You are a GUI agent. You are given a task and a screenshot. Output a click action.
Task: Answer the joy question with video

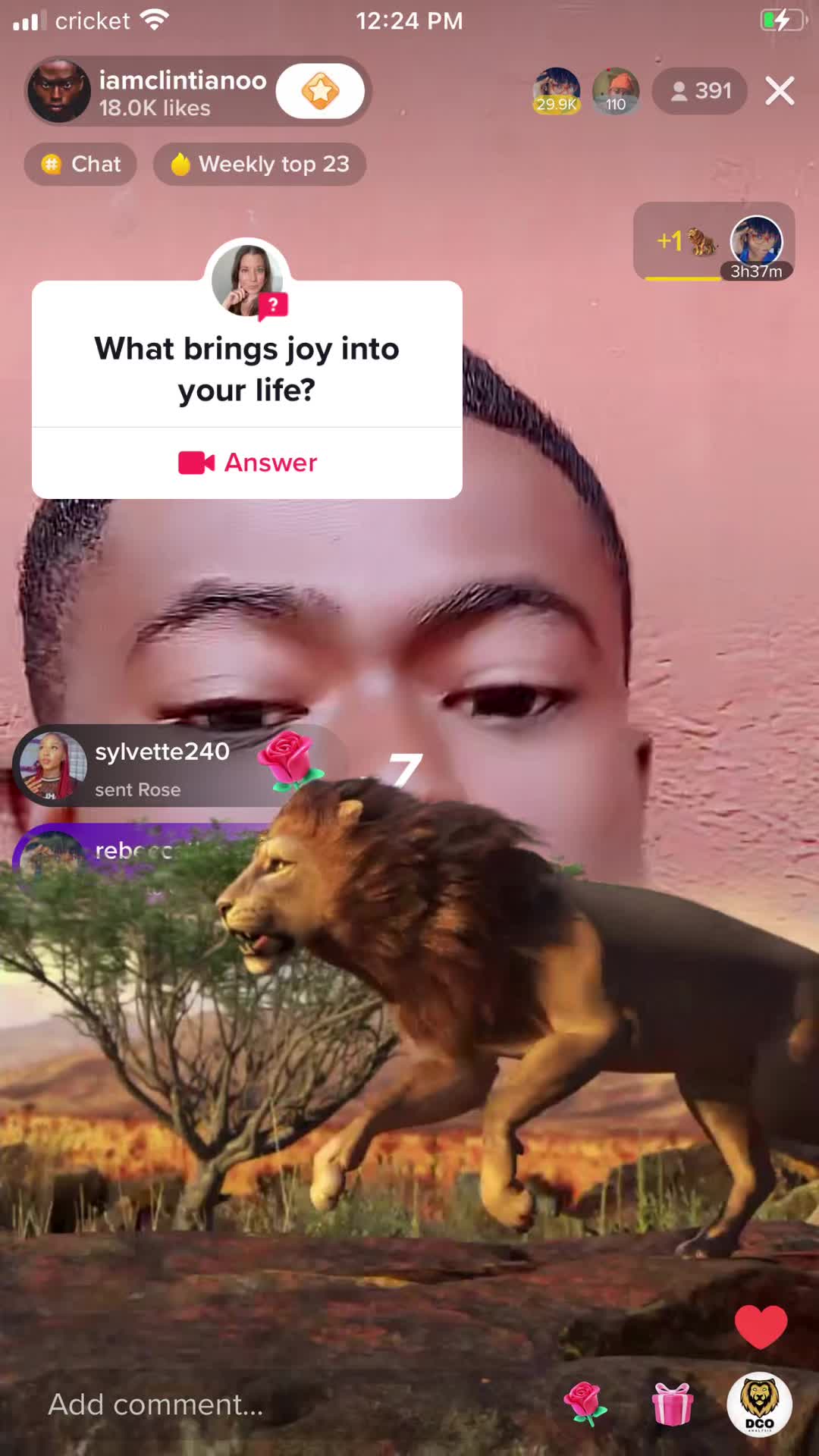(247, 463)
